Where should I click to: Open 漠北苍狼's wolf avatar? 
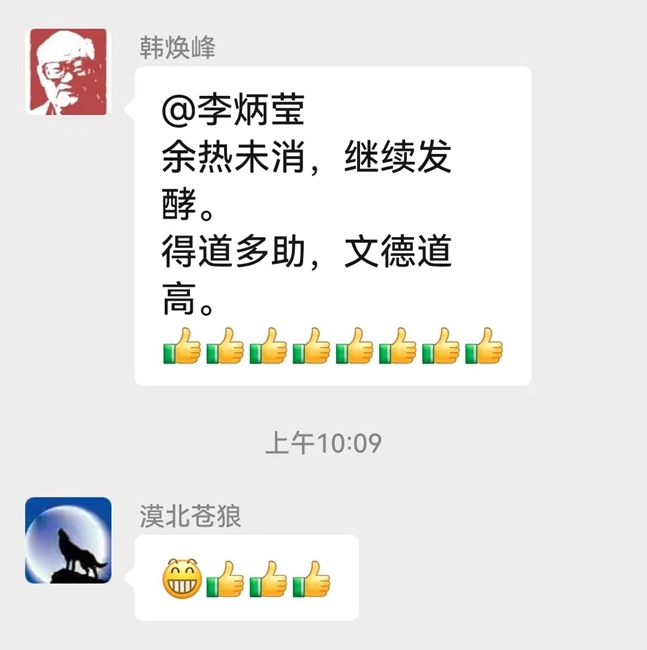tap(67, 540)
